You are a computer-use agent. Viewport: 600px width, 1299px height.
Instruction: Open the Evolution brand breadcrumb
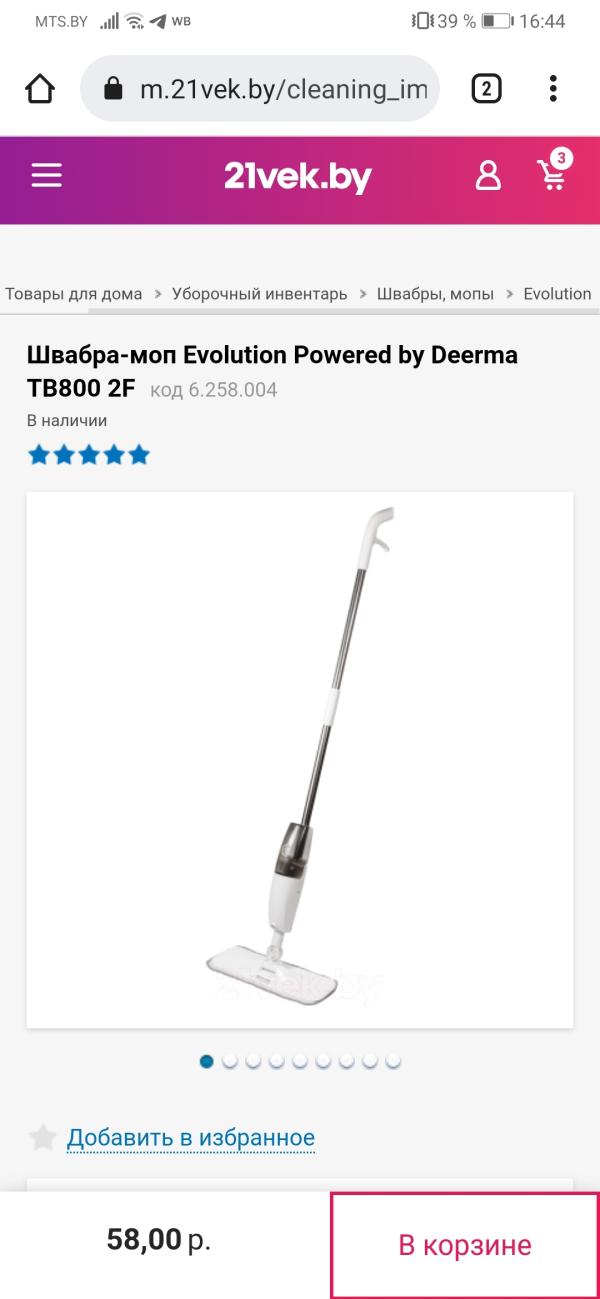(x=557, y=294)
